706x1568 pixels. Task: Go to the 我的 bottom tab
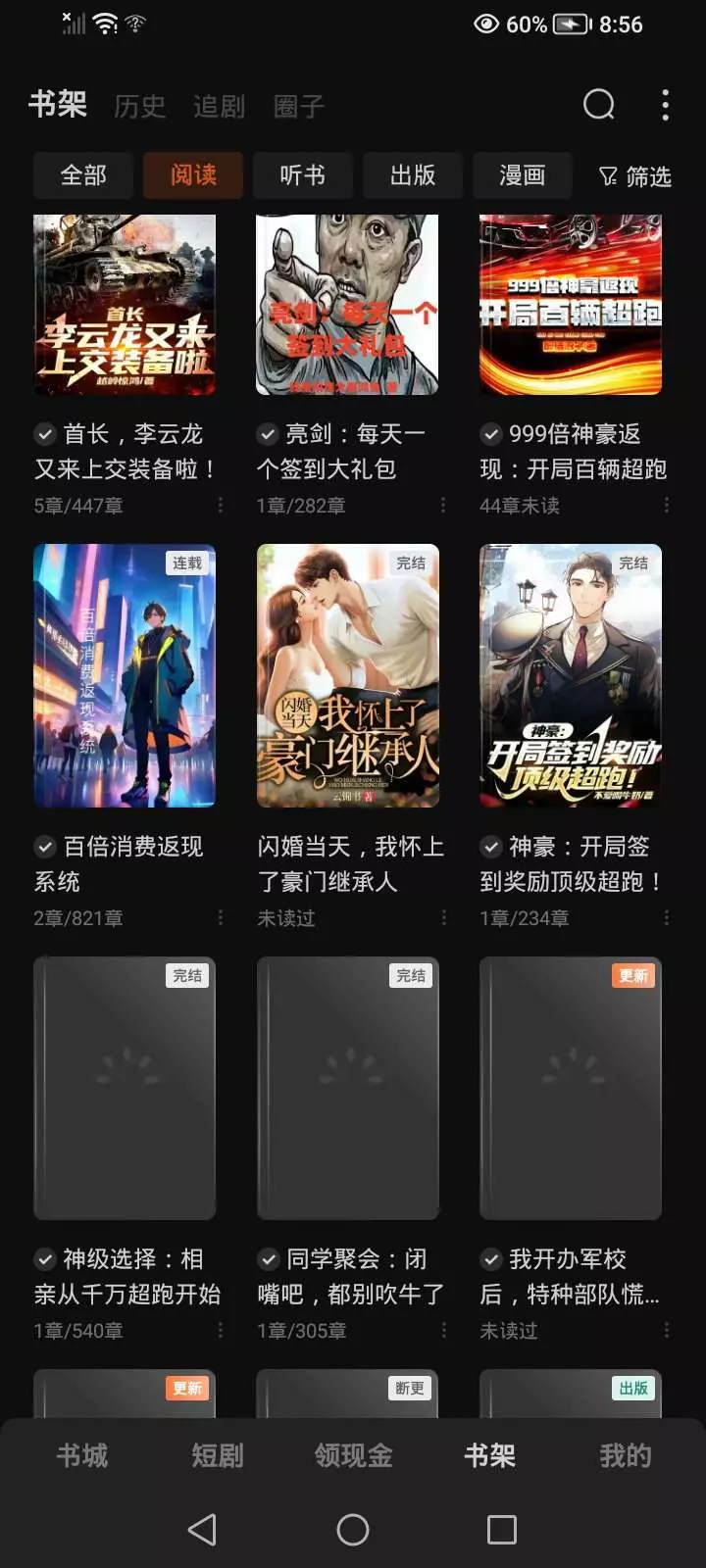pos(625,1455)
